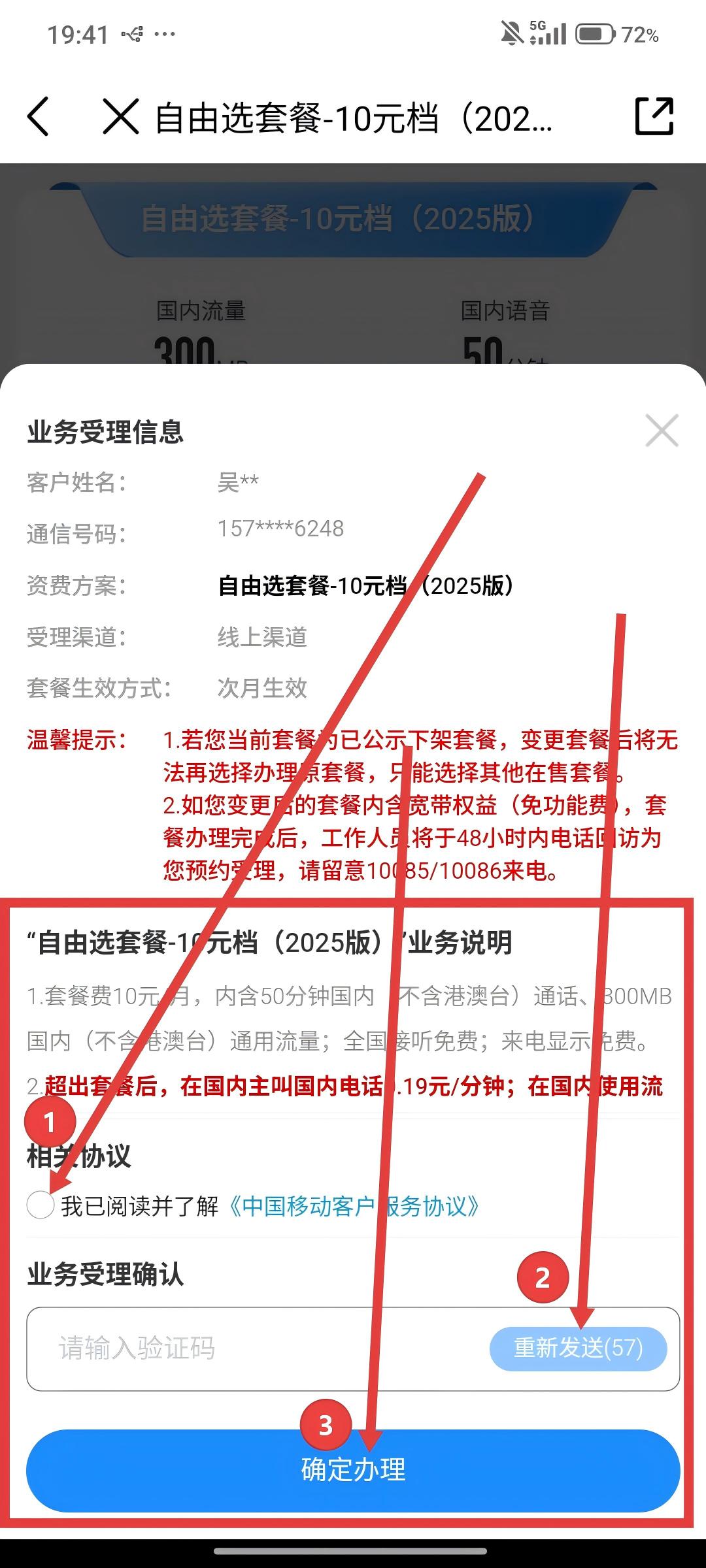706x1568 pixels.
Task: Open the 《中国移动客户服务协议》 link
Action: coord(354,1206)
